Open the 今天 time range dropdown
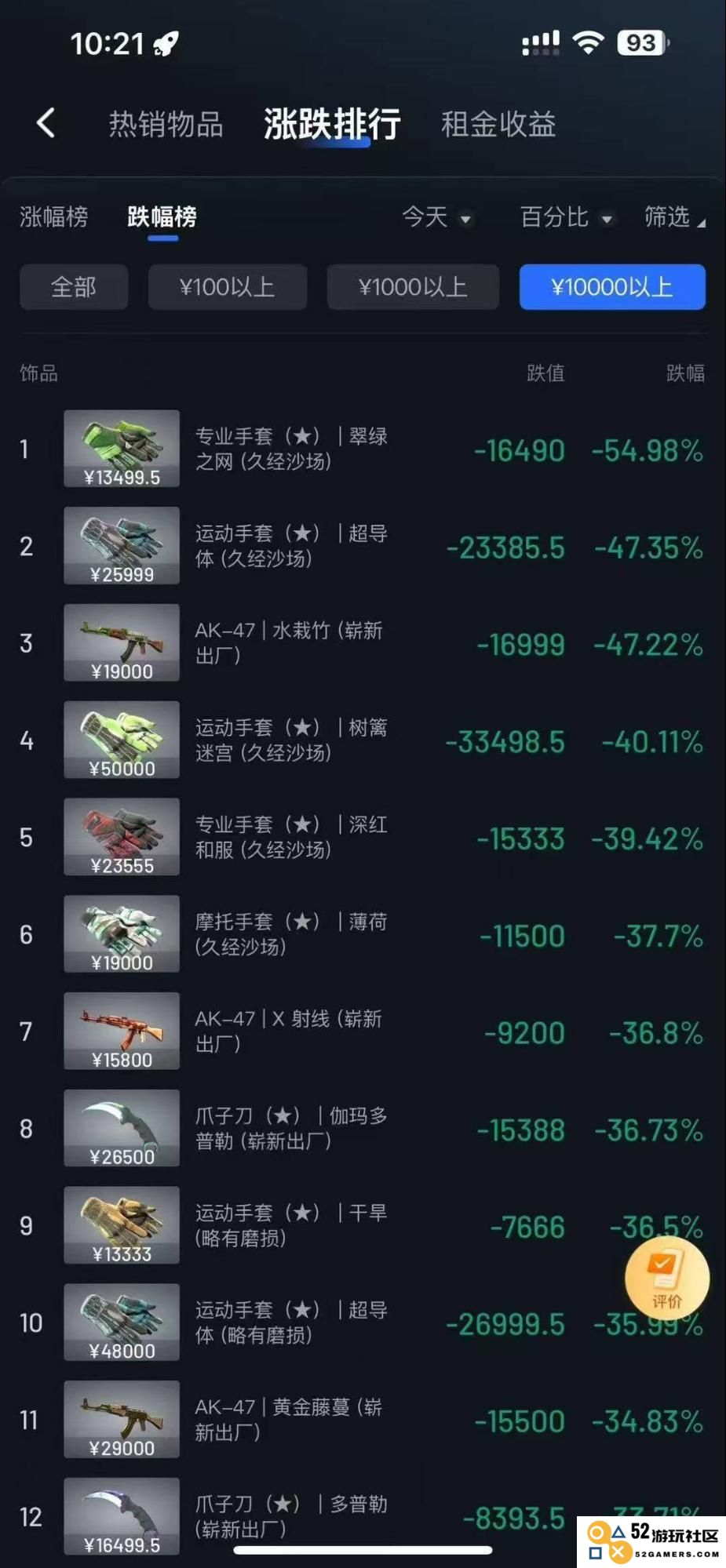This screenshot has height=1568, width=726. tap(436, 217)
